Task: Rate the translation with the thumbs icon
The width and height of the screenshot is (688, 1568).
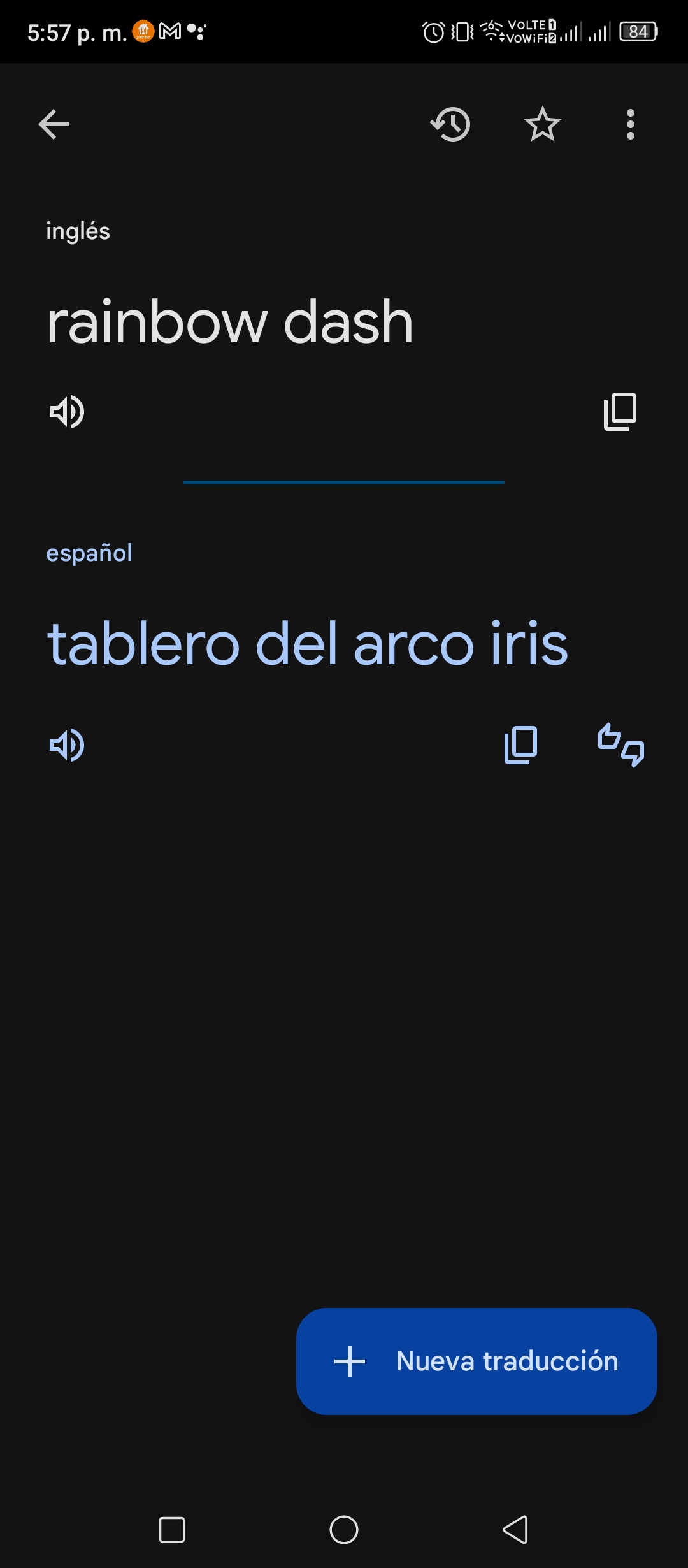Action: coord(621,744)
